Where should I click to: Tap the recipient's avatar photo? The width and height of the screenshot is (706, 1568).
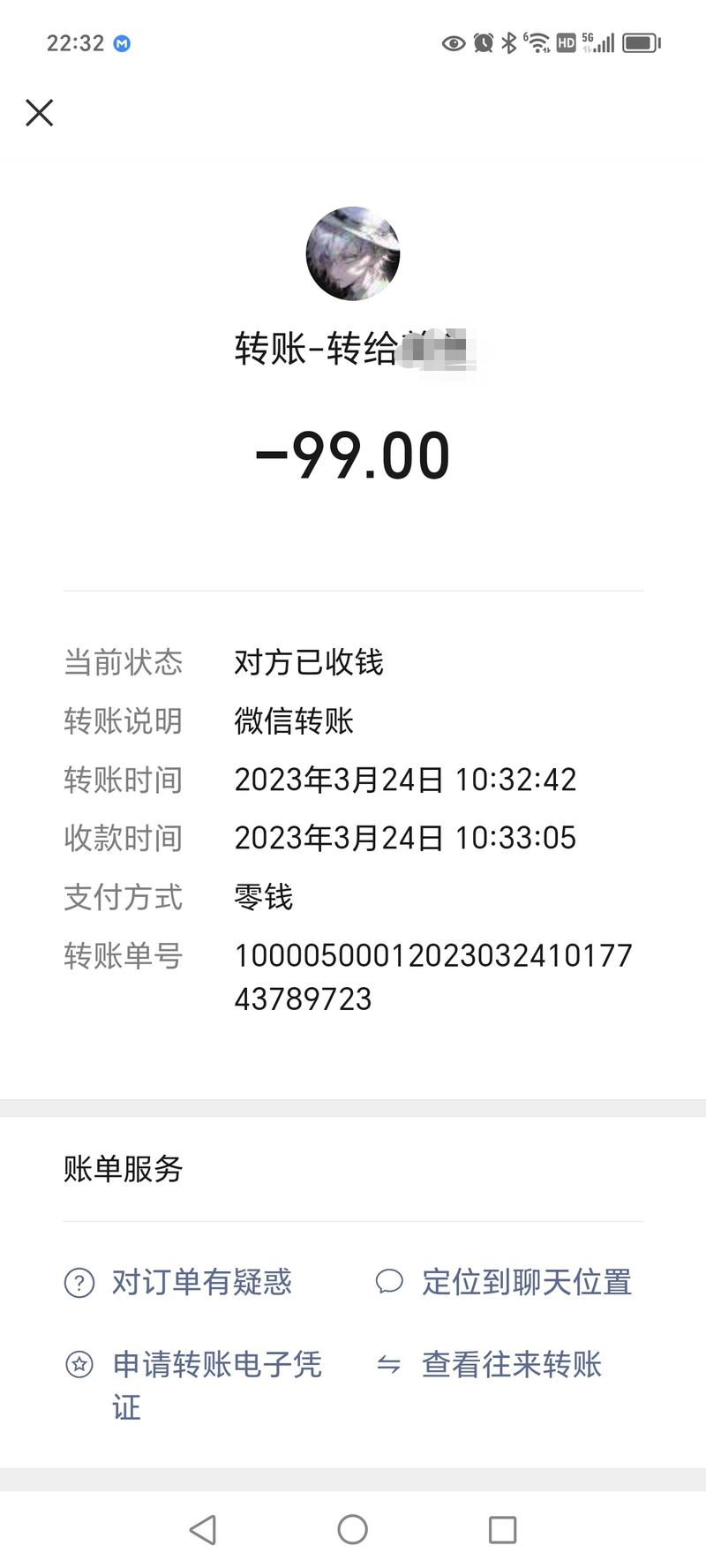(x=353, y=254)
